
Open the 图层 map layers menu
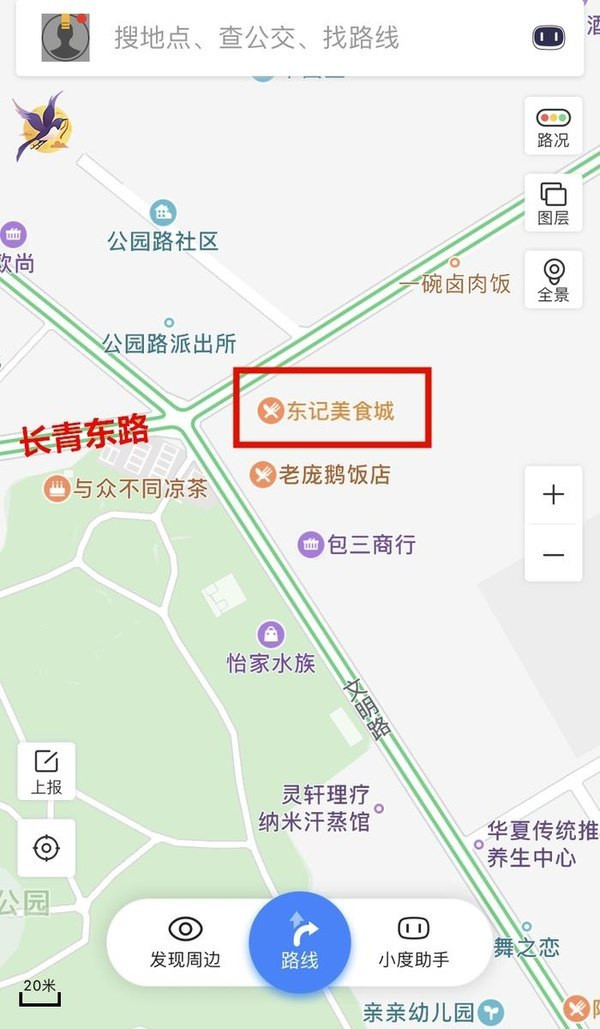coord(553,202)
